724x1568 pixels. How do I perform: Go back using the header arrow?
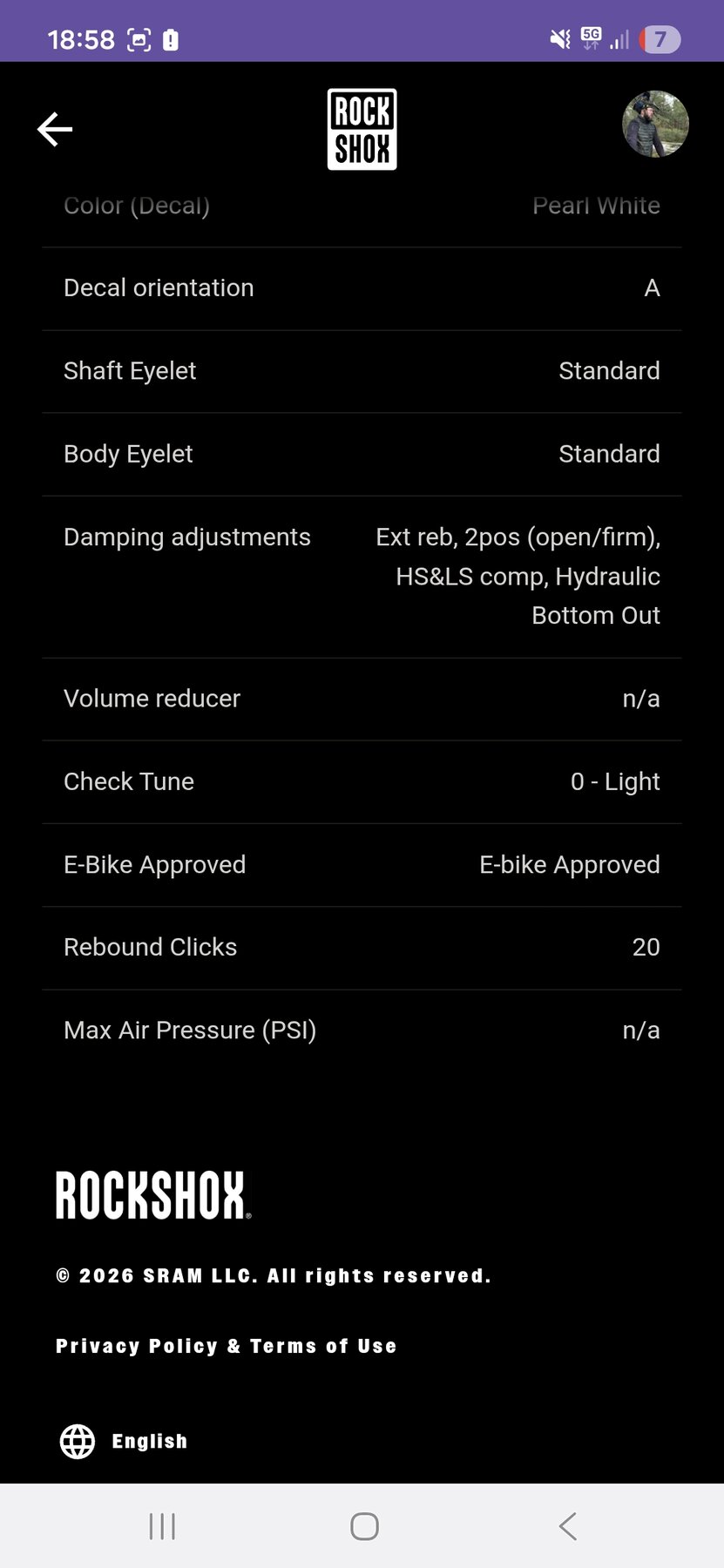click(x=55, y=129)
